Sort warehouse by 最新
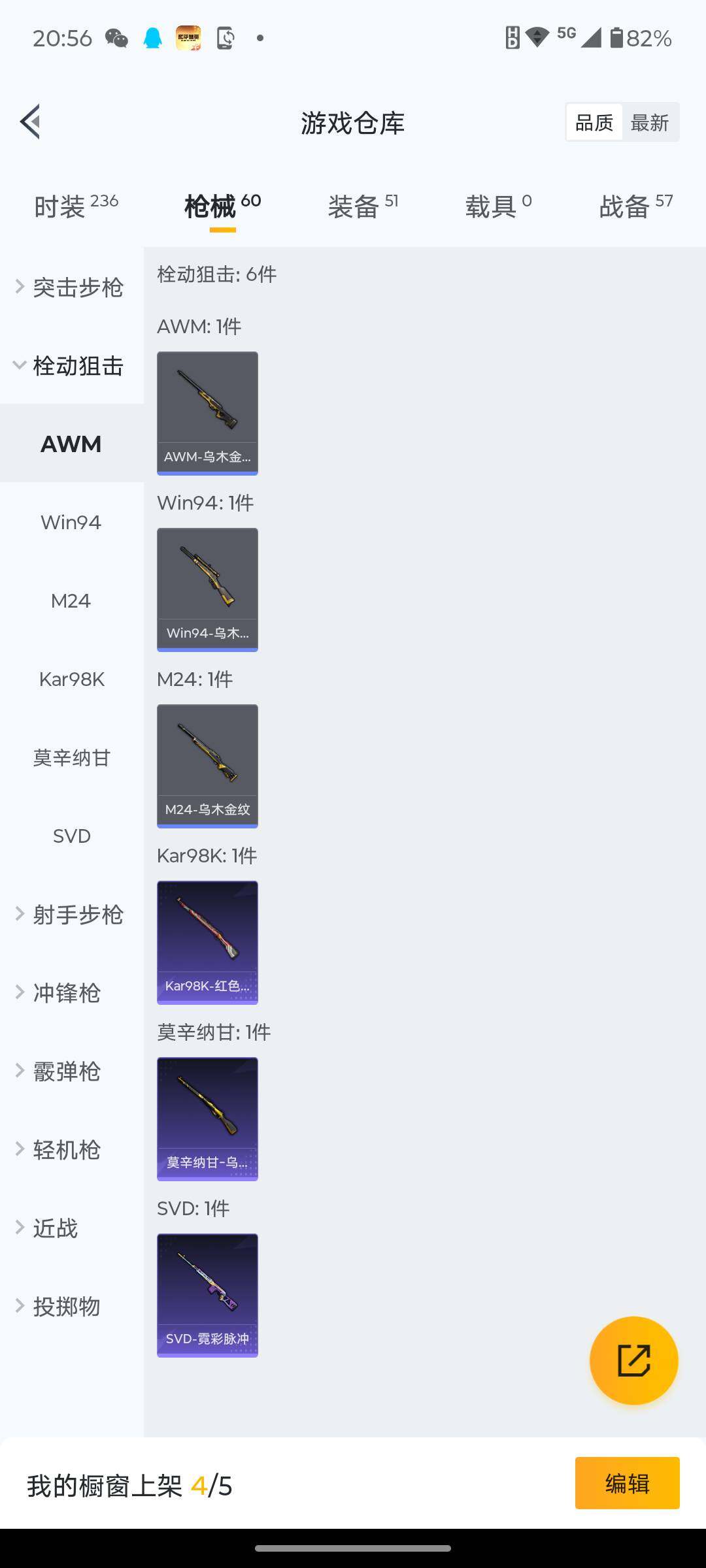706x1568 pixels. click(x=649, y=122)
